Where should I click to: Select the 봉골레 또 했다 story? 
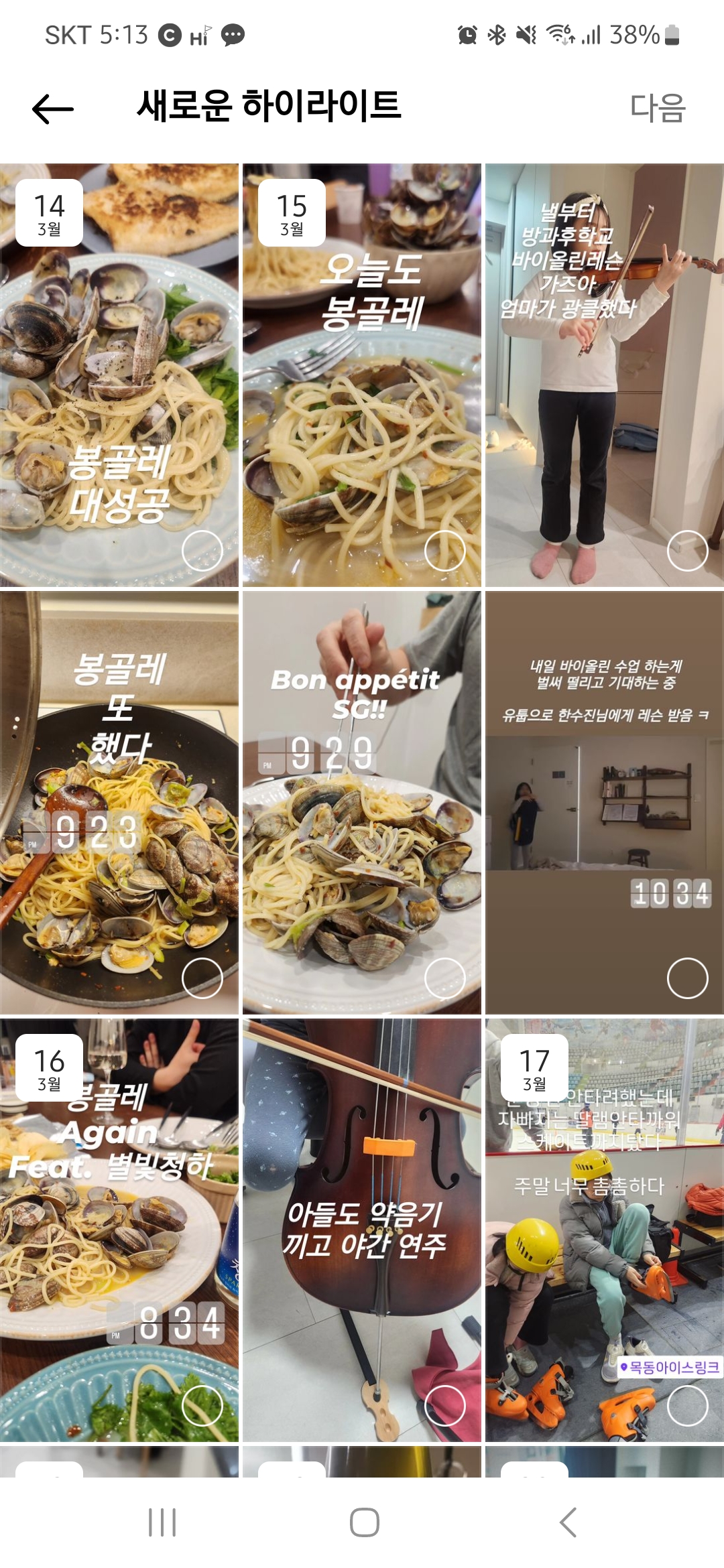tap(119, 803)
